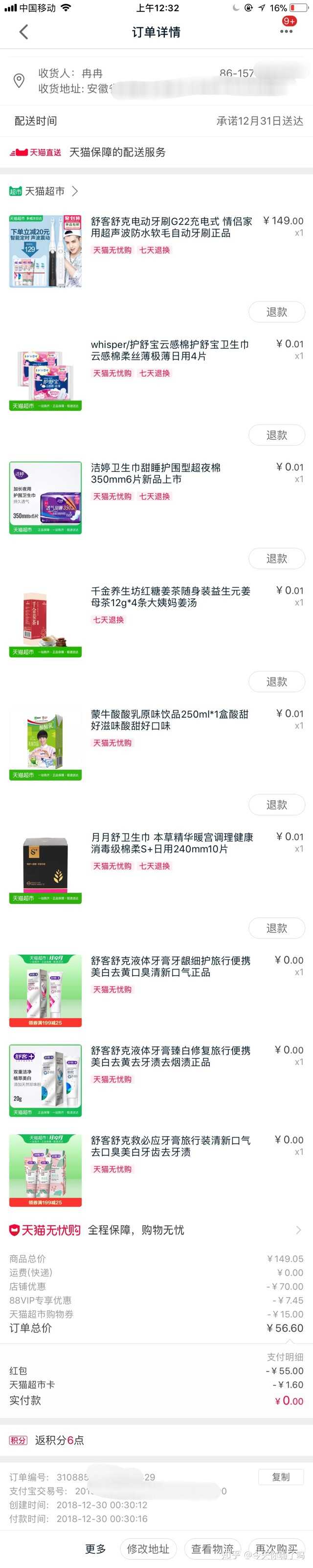Request 退款 for 舒客电动牙刷G22
313x1568 pixels.
click(x=276, y=312)
